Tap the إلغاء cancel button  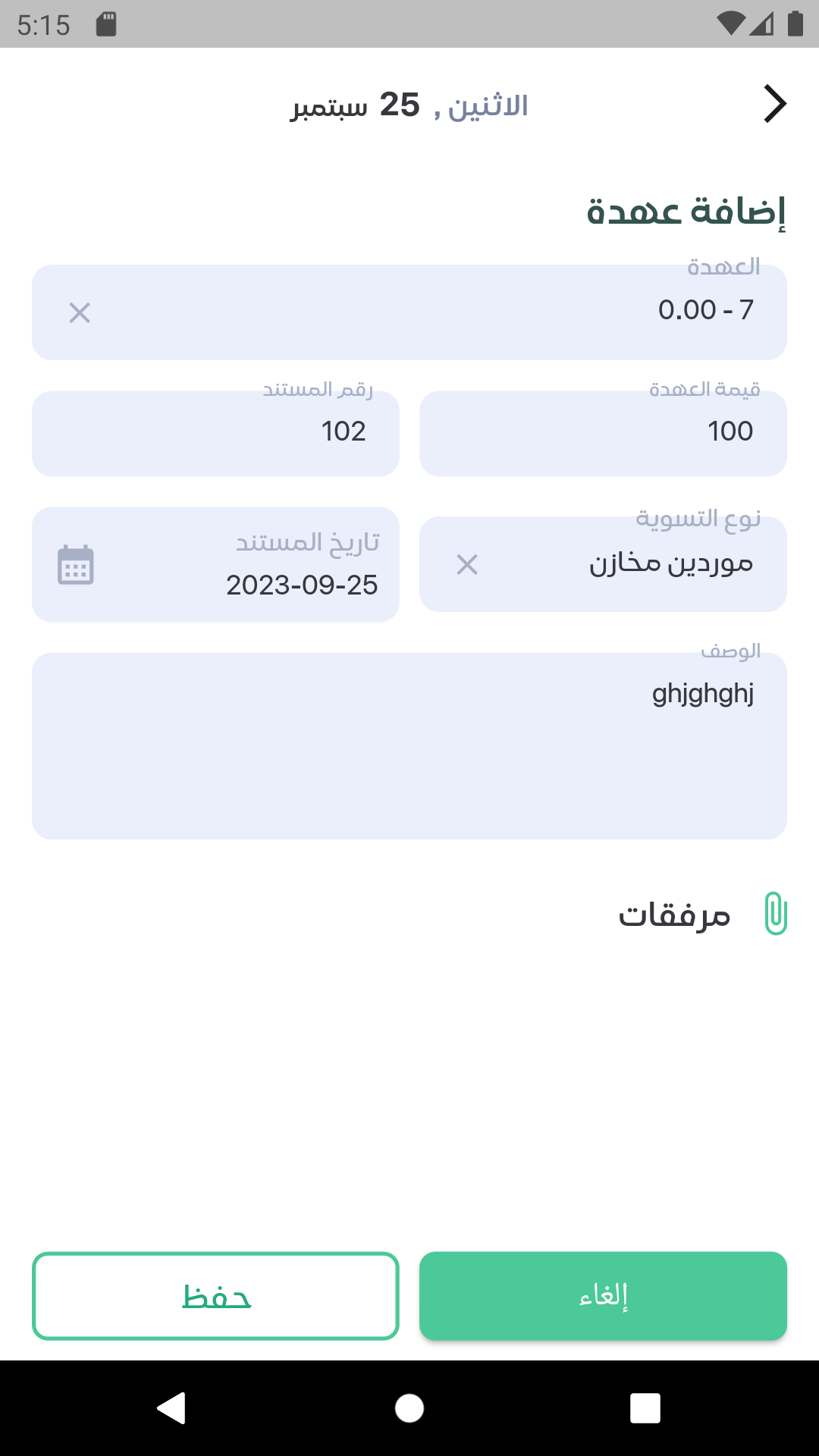pyautogui.click(x=603, y=1296)
